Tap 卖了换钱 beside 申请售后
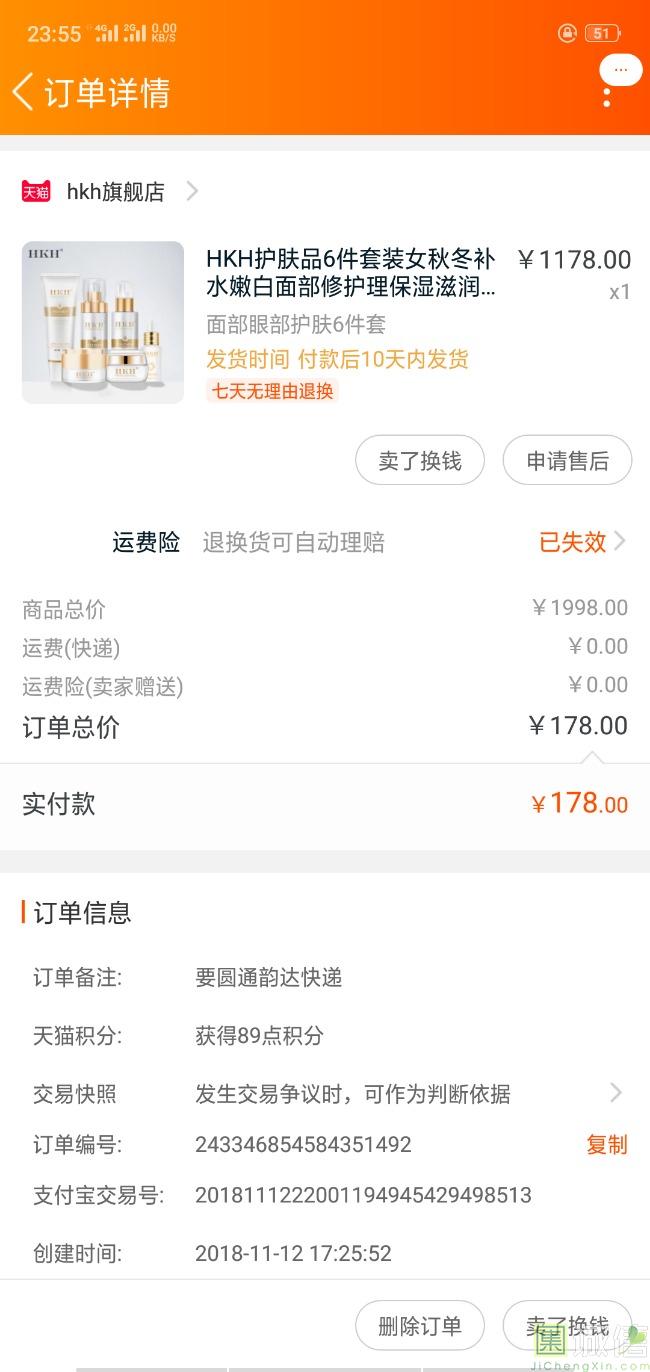Viewport: 650px width, 1372px height. (x=420, y=461)
